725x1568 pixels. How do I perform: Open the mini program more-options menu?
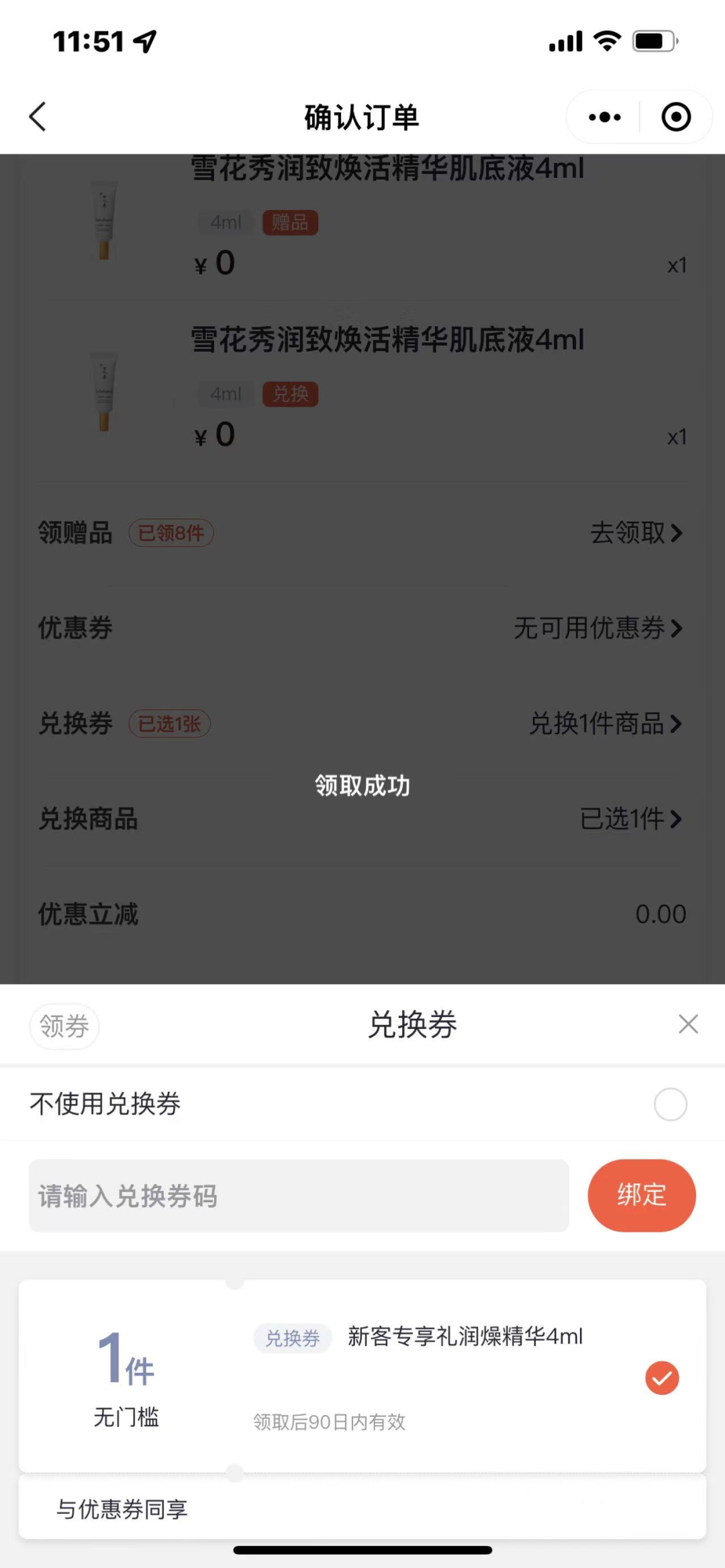point(604,117)
